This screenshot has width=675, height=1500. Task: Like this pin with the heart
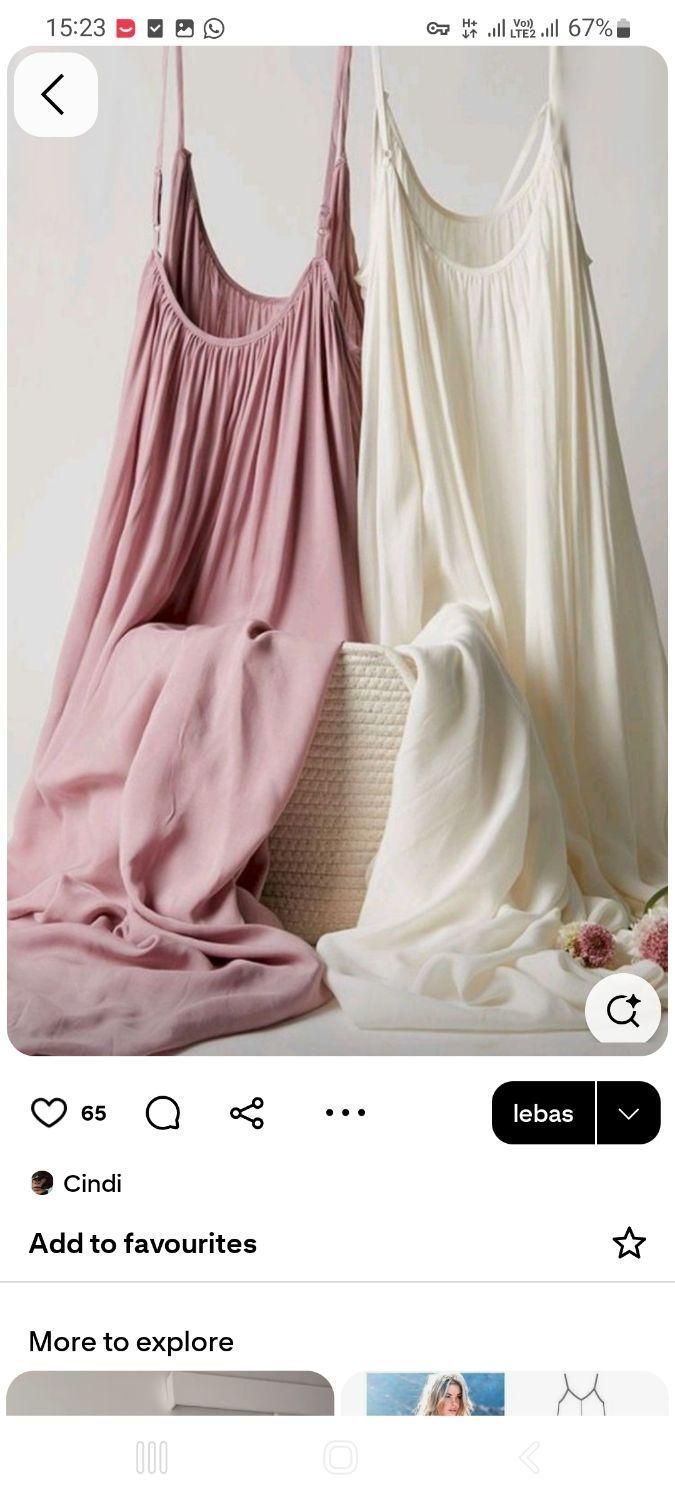tap(48, 1113)
